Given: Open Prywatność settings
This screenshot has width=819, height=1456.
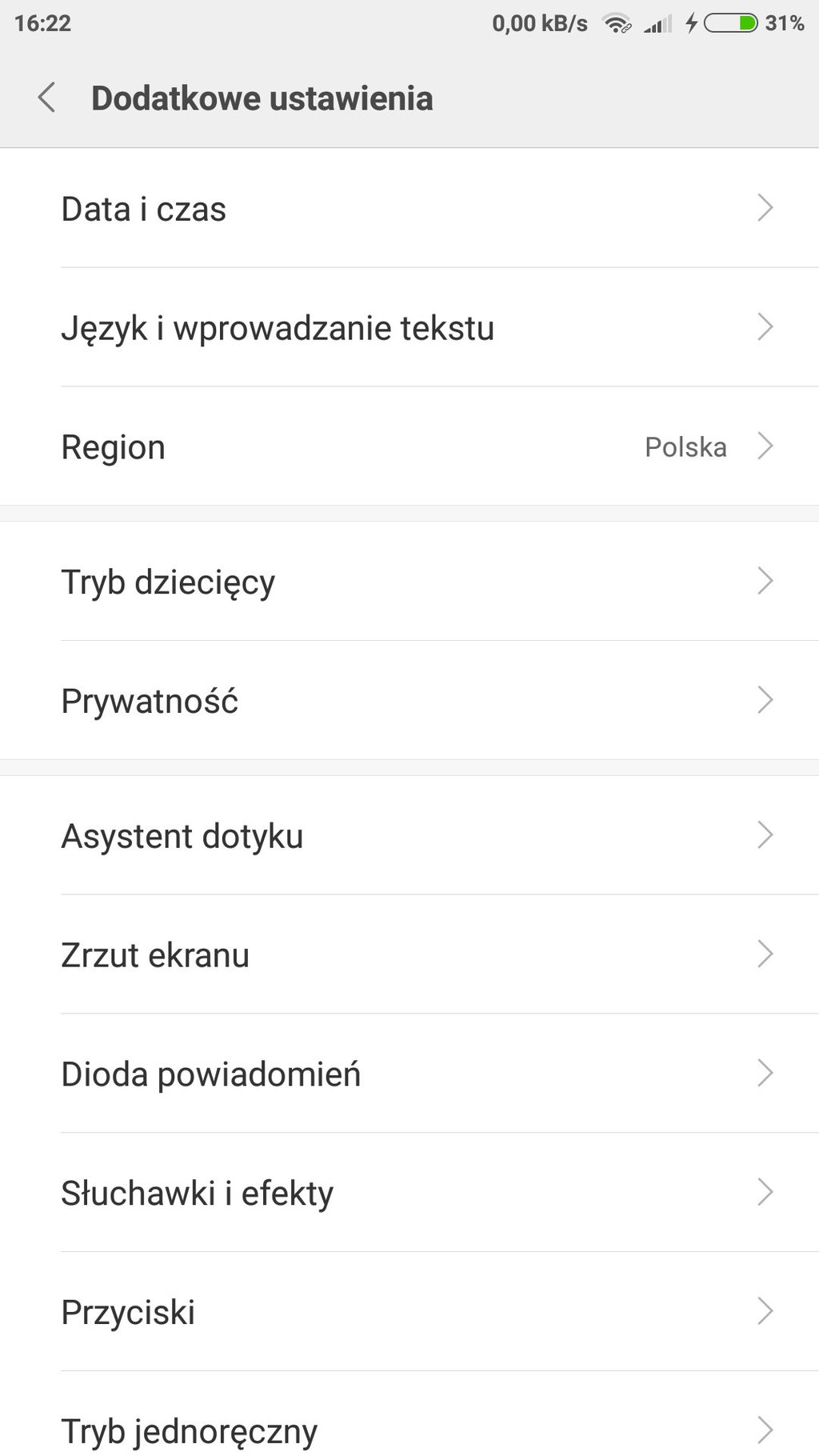Looking at the screenshot, I should coord(409,700).
